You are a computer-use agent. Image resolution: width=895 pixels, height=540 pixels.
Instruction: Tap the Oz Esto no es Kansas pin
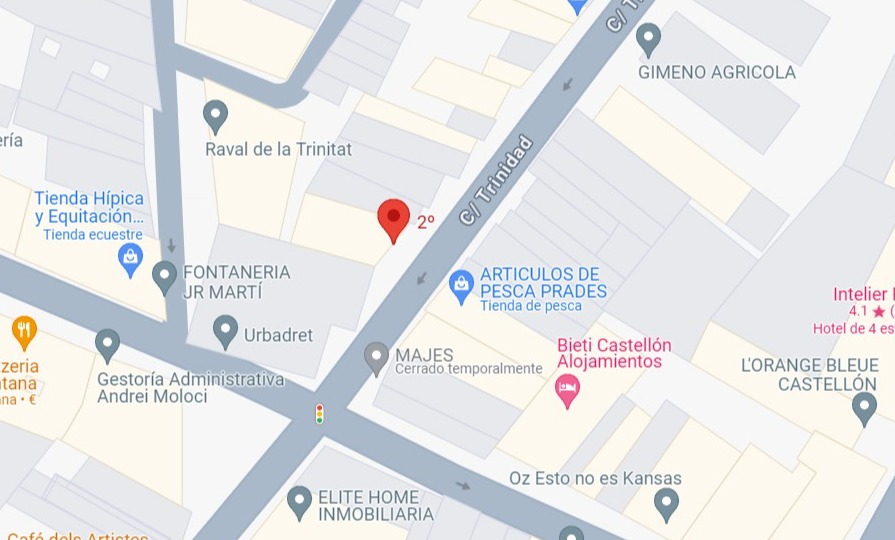click(x=666, y=503)
